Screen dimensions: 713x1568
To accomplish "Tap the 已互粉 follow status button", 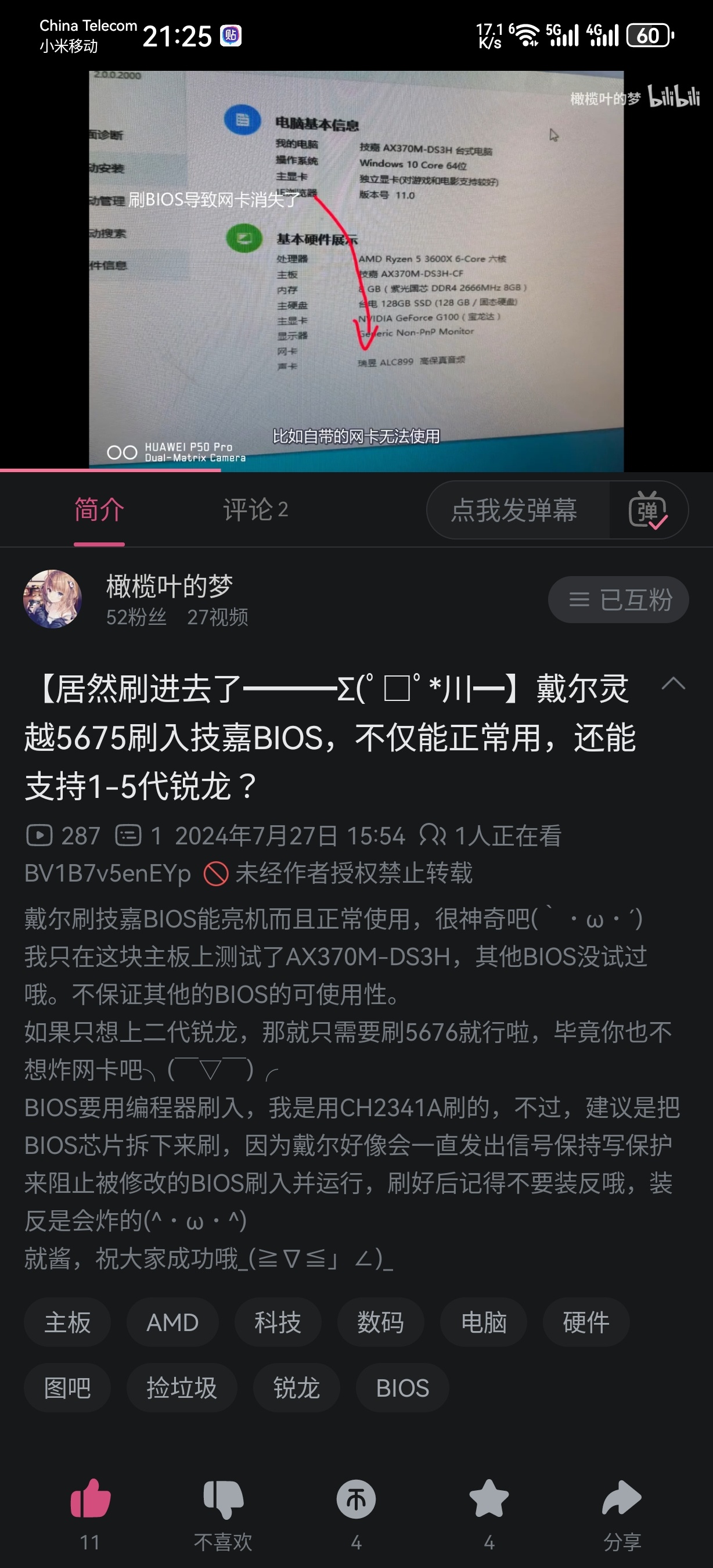I will pyautogui.click(x=618, y=599).
